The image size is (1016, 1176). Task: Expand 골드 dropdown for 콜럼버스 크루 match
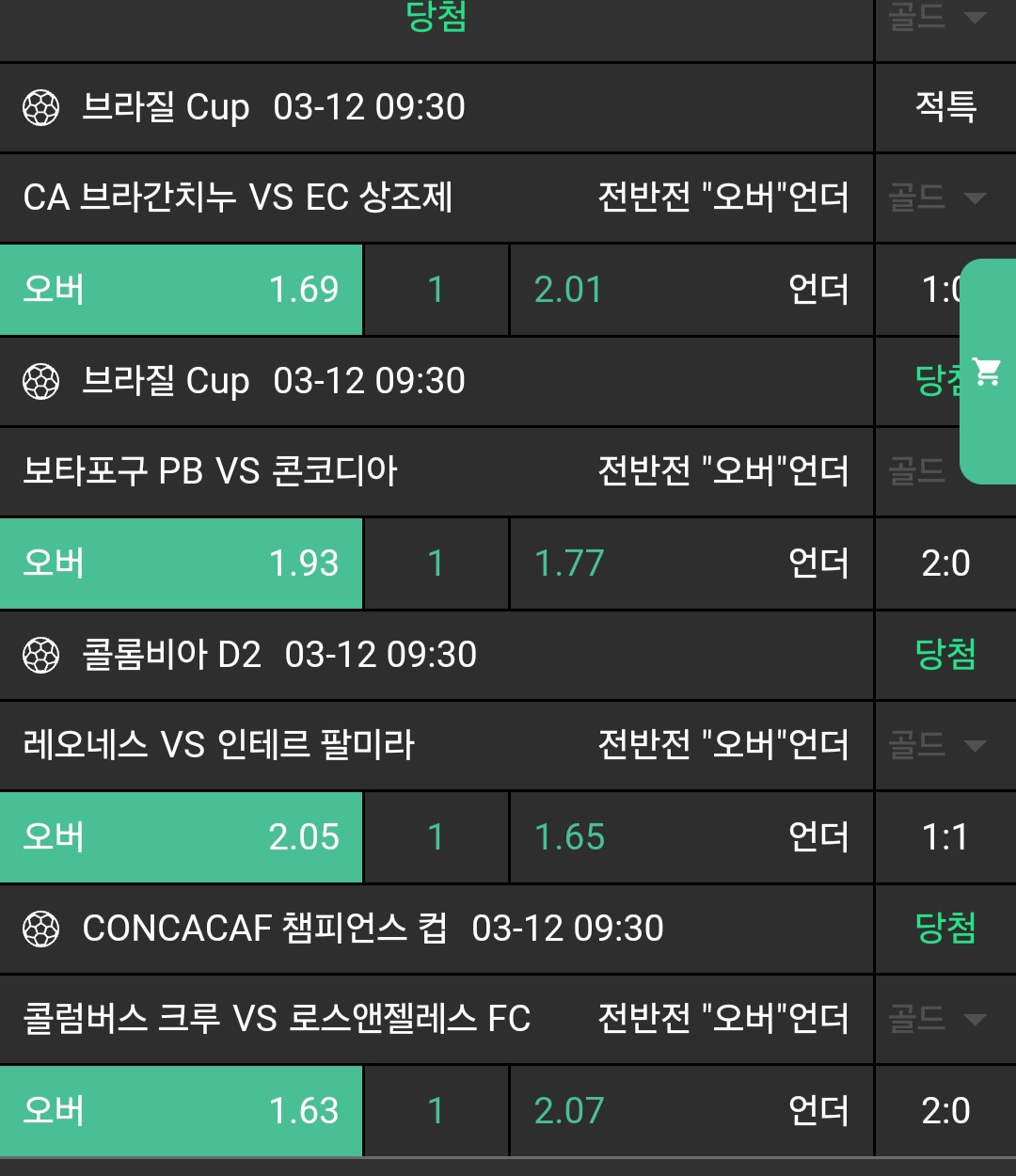pos(937,1019)
